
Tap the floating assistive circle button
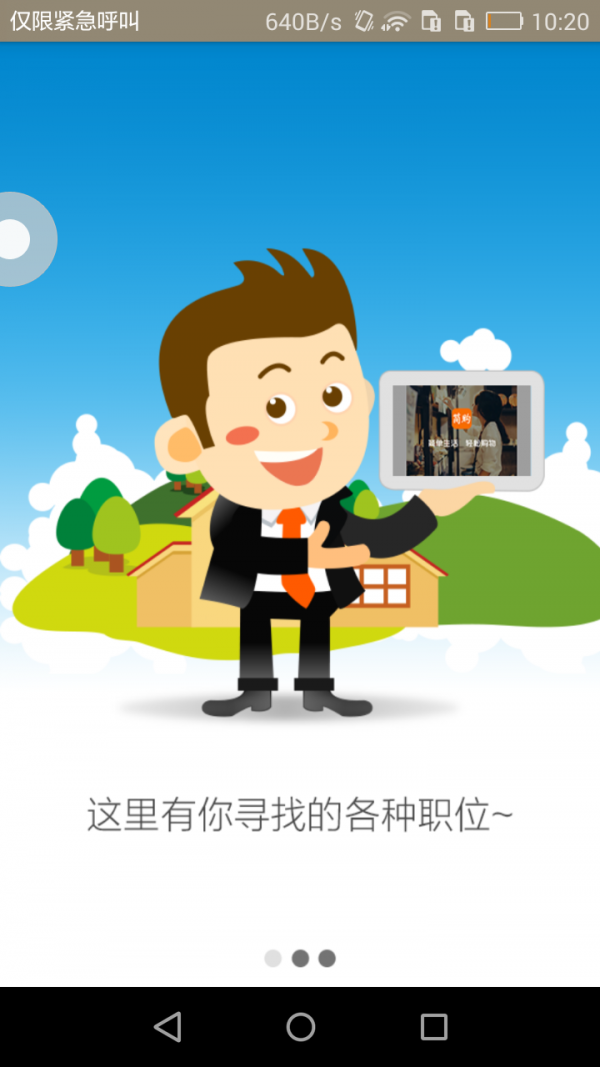point(17,239)
